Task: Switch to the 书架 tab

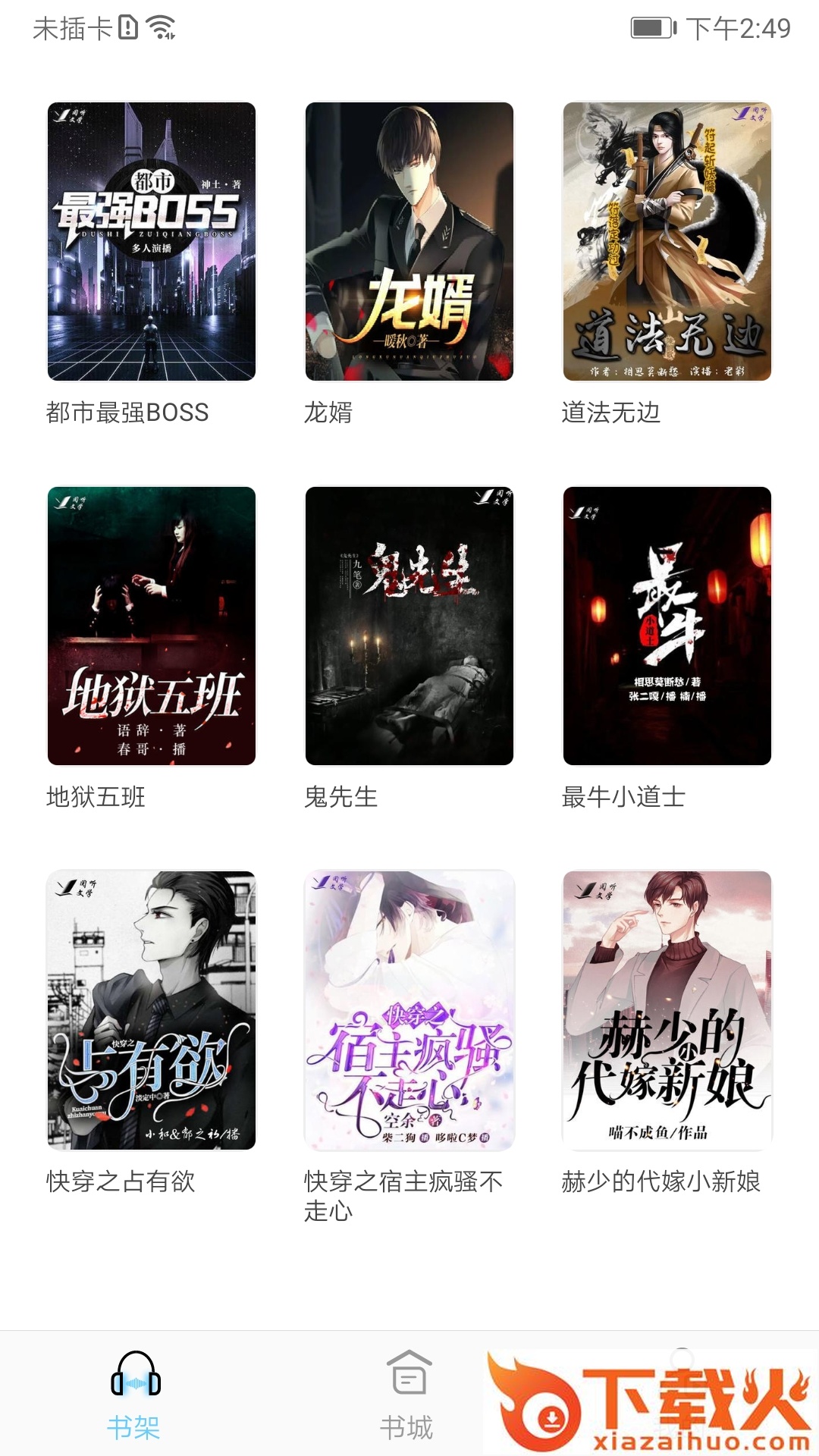Action: coord(135,1395)
